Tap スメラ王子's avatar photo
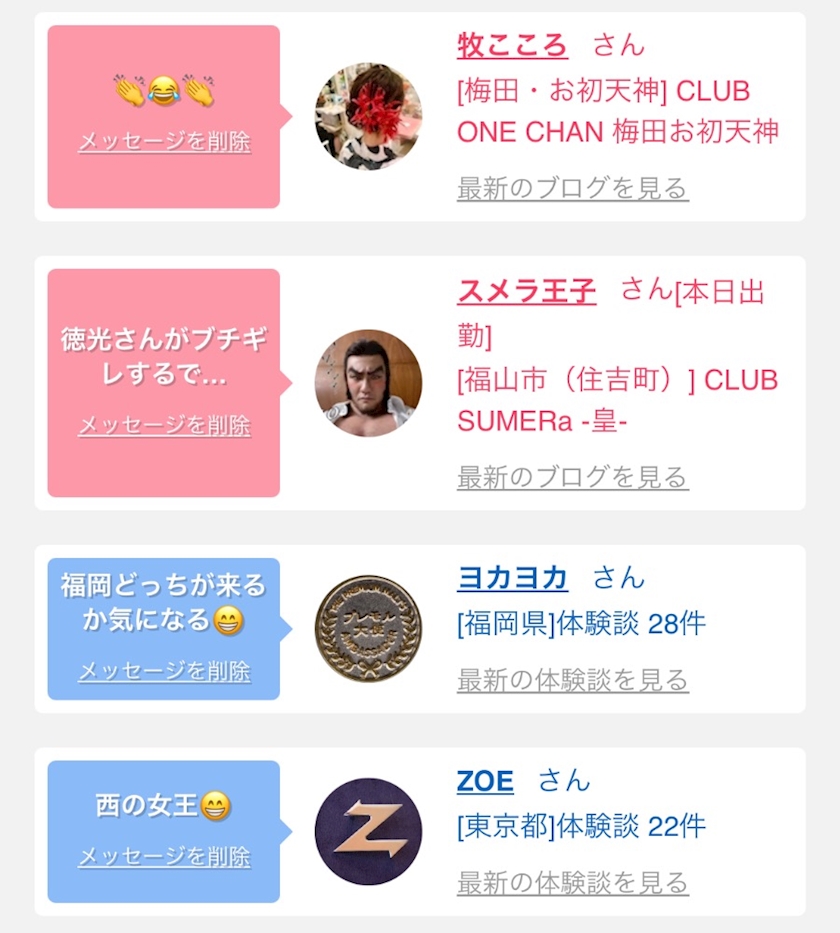The width and height of the screenshot is (840, 933). [x=368, y=383]
